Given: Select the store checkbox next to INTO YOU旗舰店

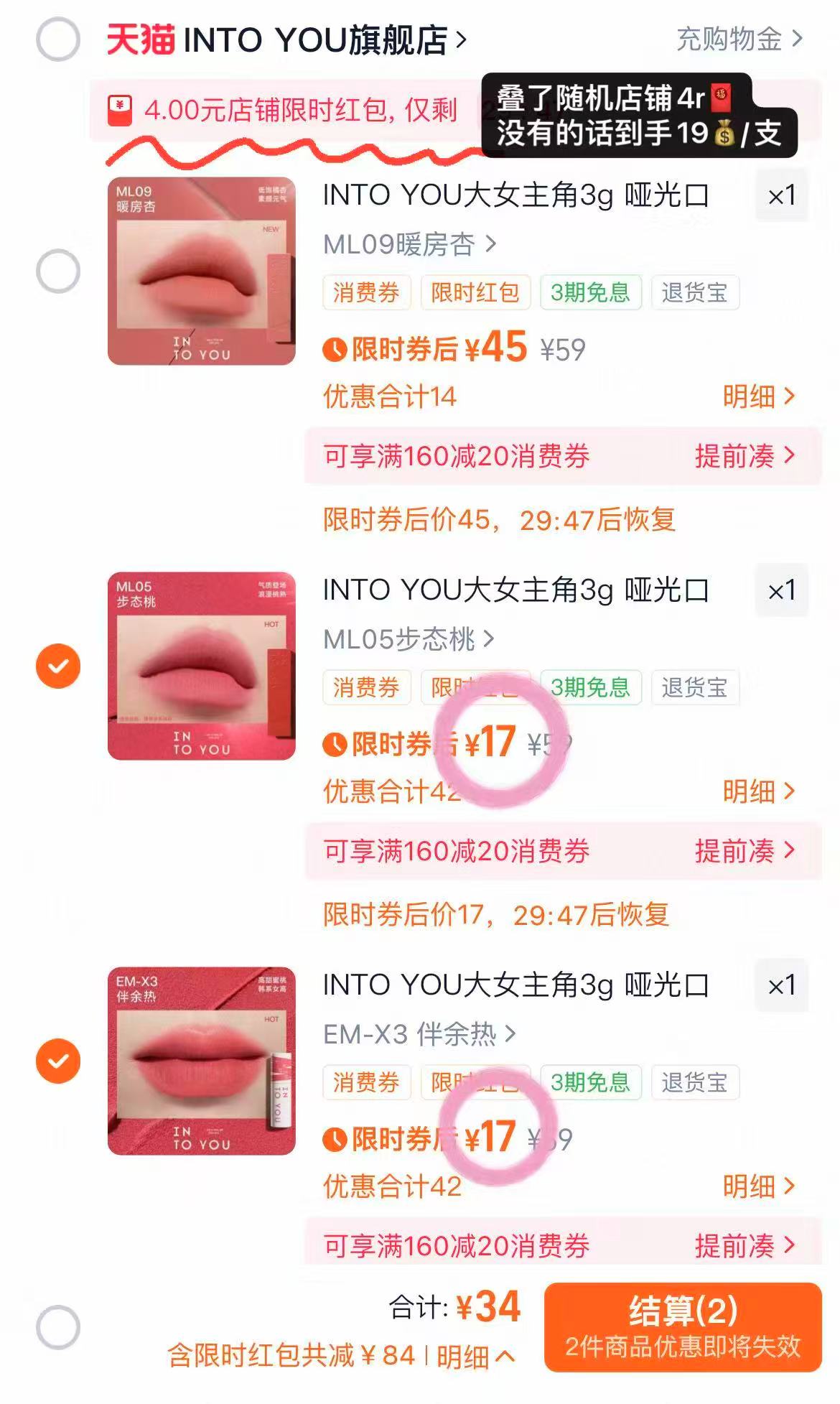Looking at the screenshot, I should pos(57,39).
